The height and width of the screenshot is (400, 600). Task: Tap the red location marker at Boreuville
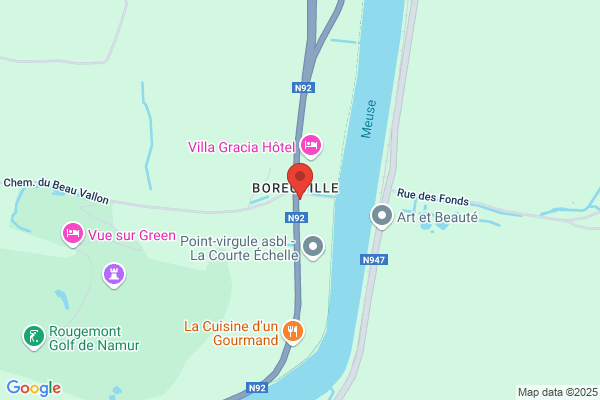pos(300,181)
